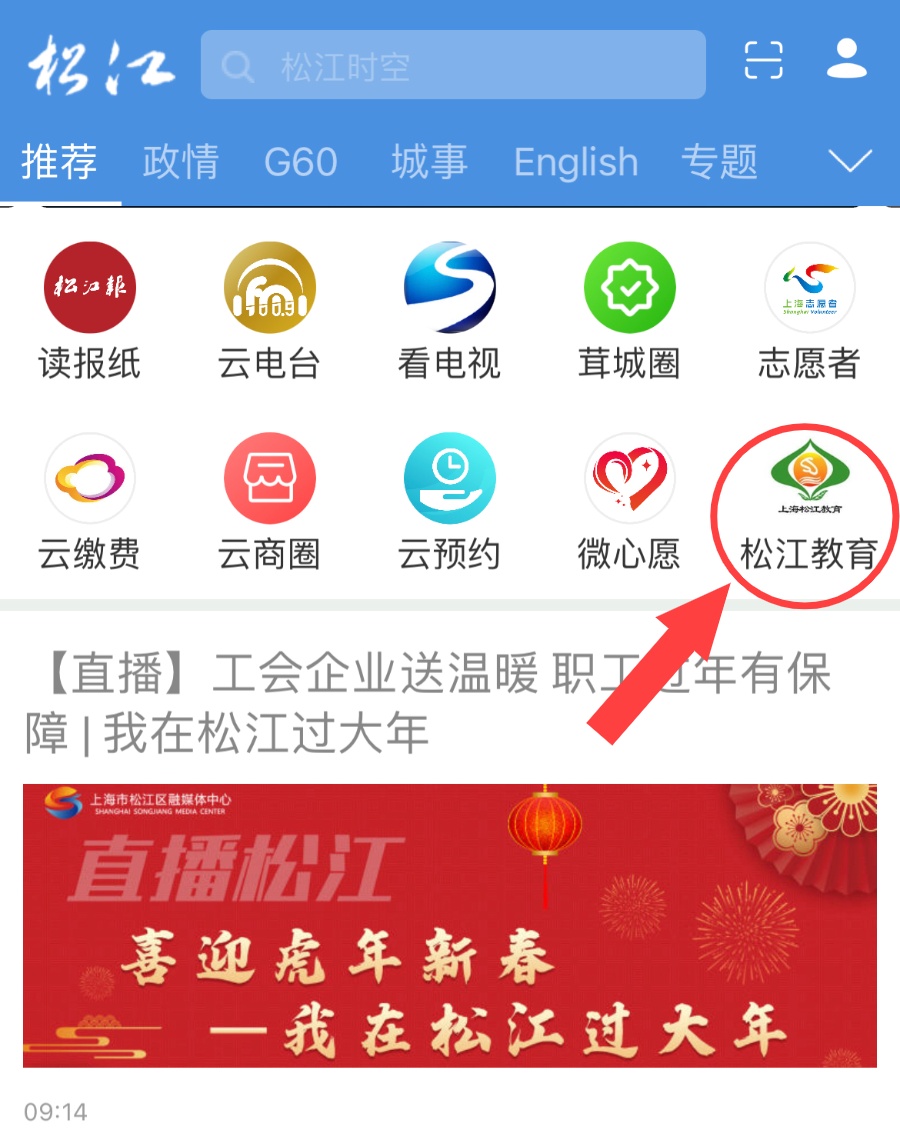Image resolution: width=900 pixels, height=1145 pixels.
Task: Open the 微心愿 shortcut
Action: [629, 502]
